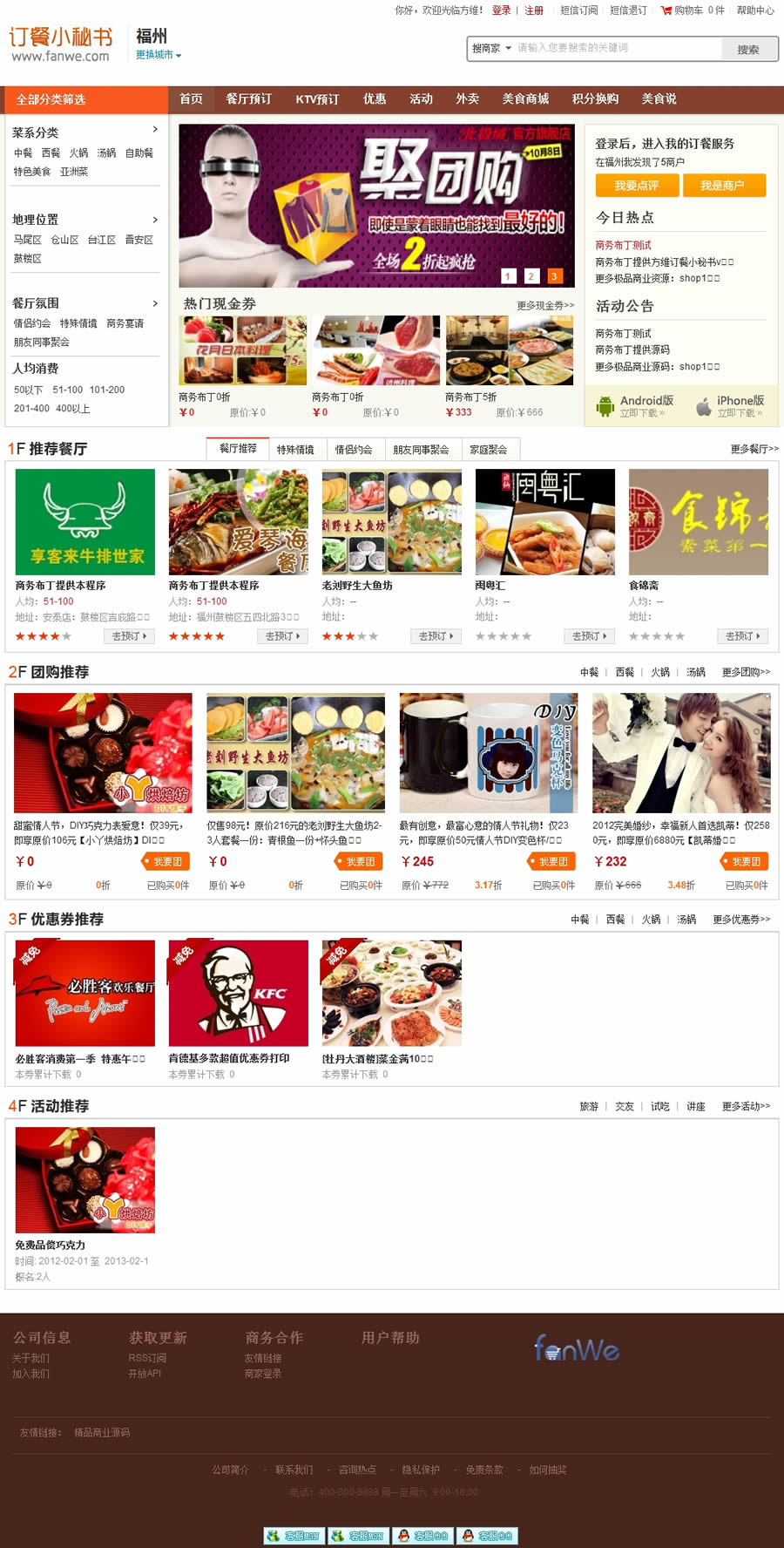The image size is (784, 1548).
Task: Download the Android版 app
Action: point(636,406)
